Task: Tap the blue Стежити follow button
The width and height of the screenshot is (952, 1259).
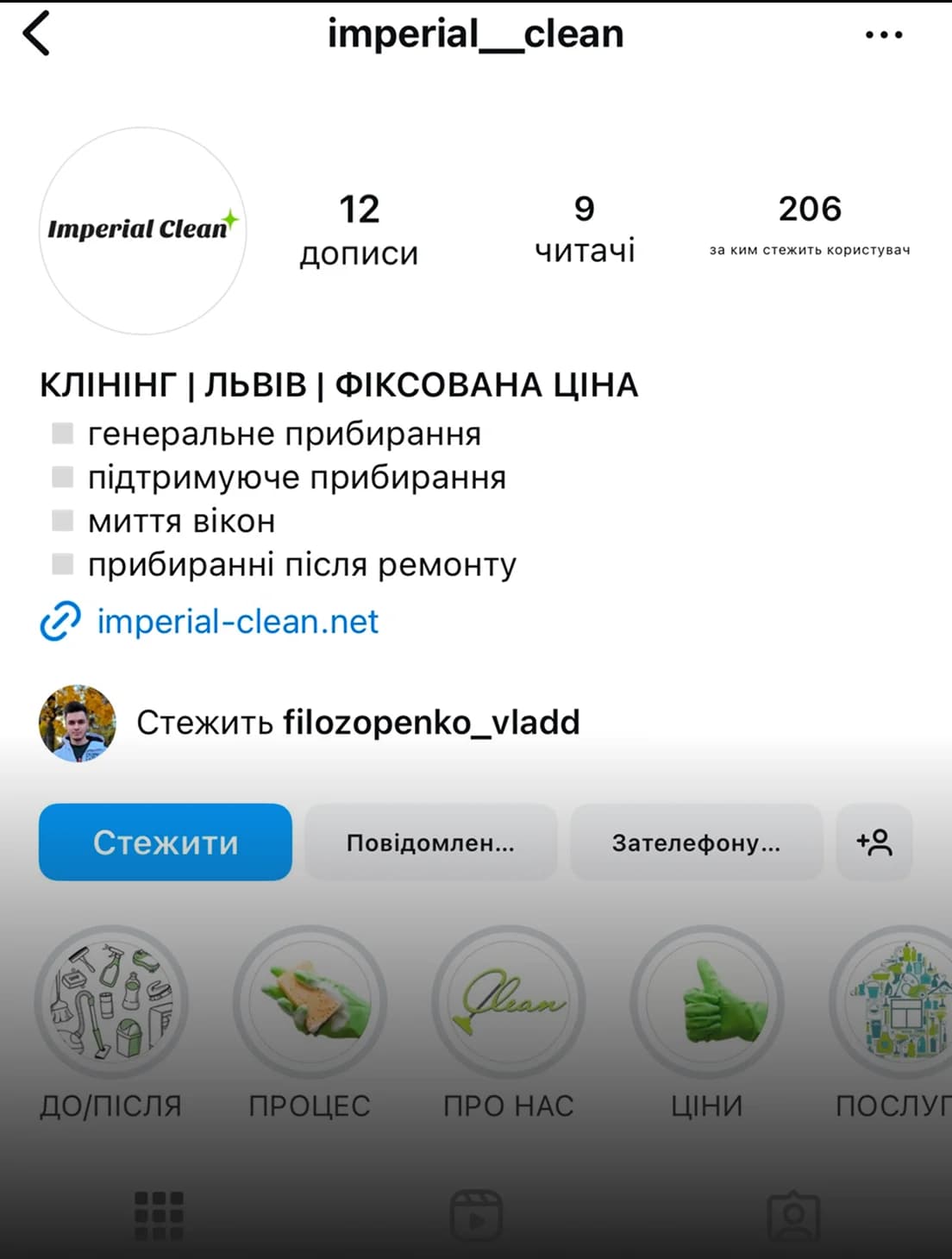Action: point(166,842)
